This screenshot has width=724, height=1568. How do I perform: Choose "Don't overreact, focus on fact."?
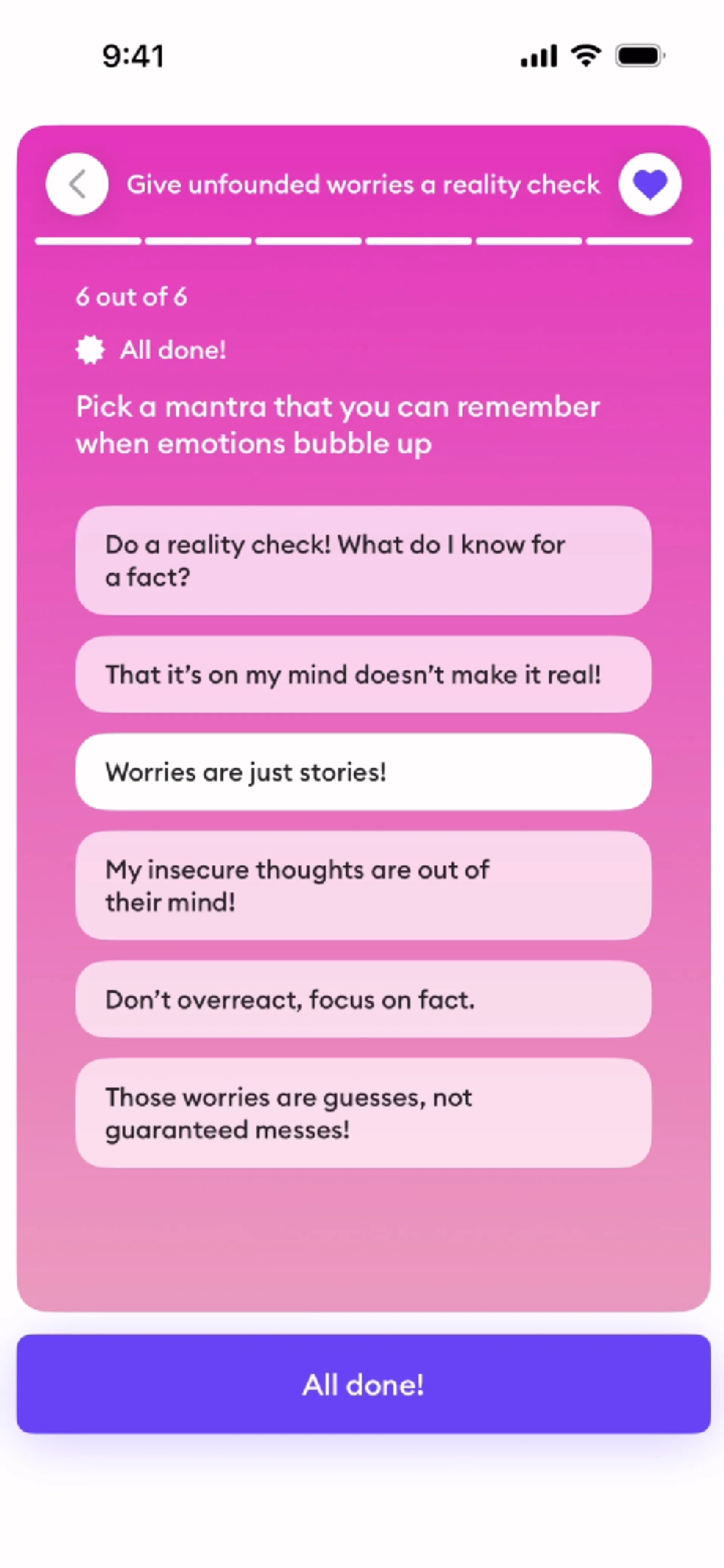(x=363, y=999)
